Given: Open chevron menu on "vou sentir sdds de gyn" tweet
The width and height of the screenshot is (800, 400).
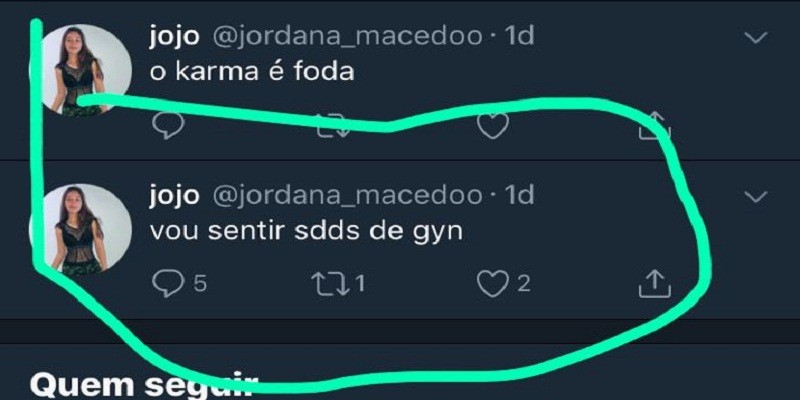Looking at the screenshot, I should click(x=757, y=196).
